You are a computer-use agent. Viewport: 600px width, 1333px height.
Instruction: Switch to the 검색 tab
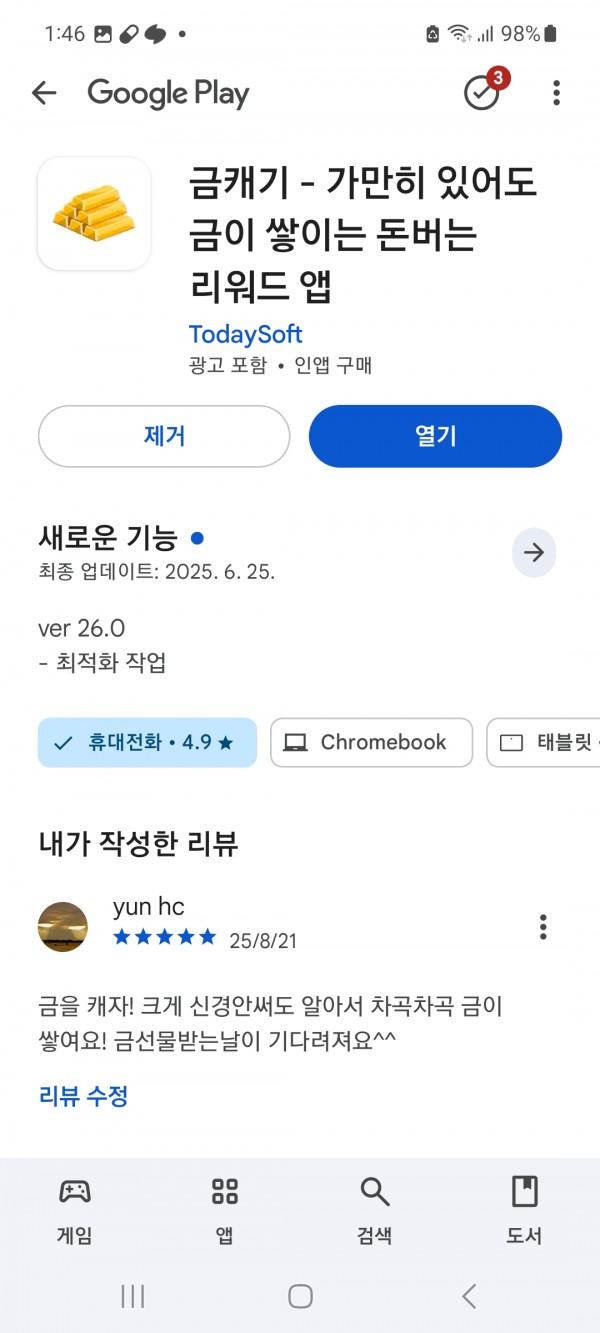point(374,1210)
